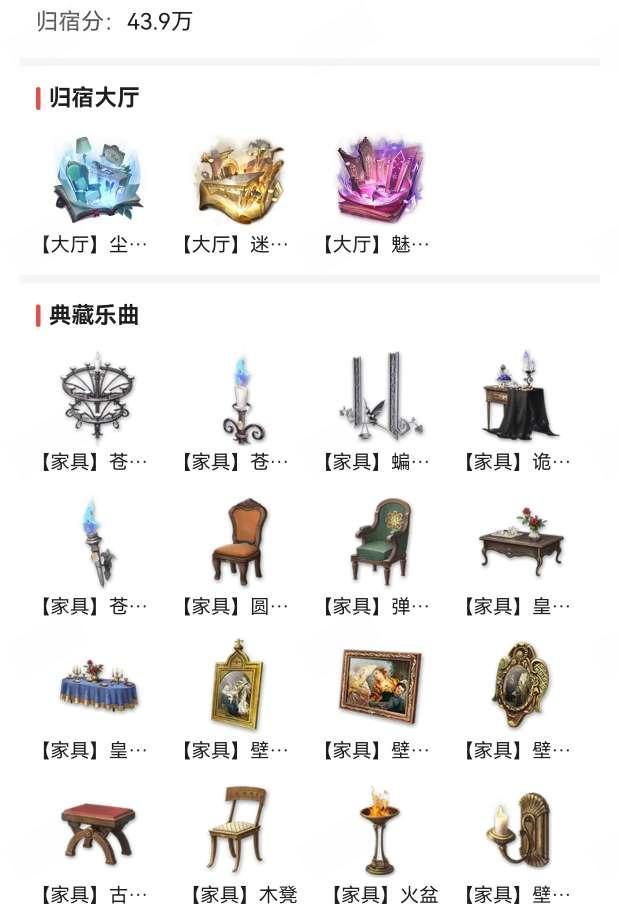The width and height of the screenshot is (618, 919).
Task: Open the blue crystal hall item
Action: pos(97,180)
